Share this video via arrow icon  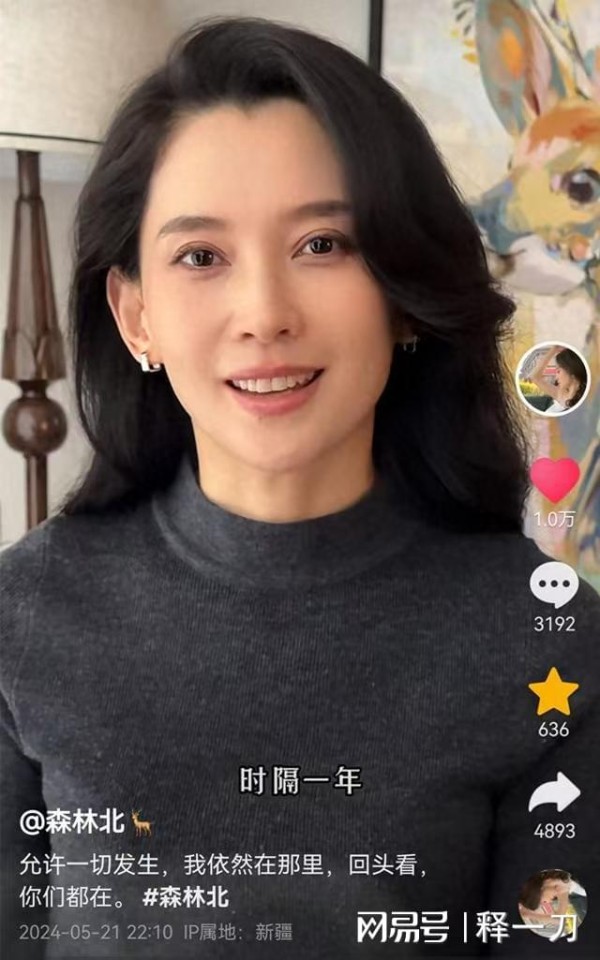(554, 793)
